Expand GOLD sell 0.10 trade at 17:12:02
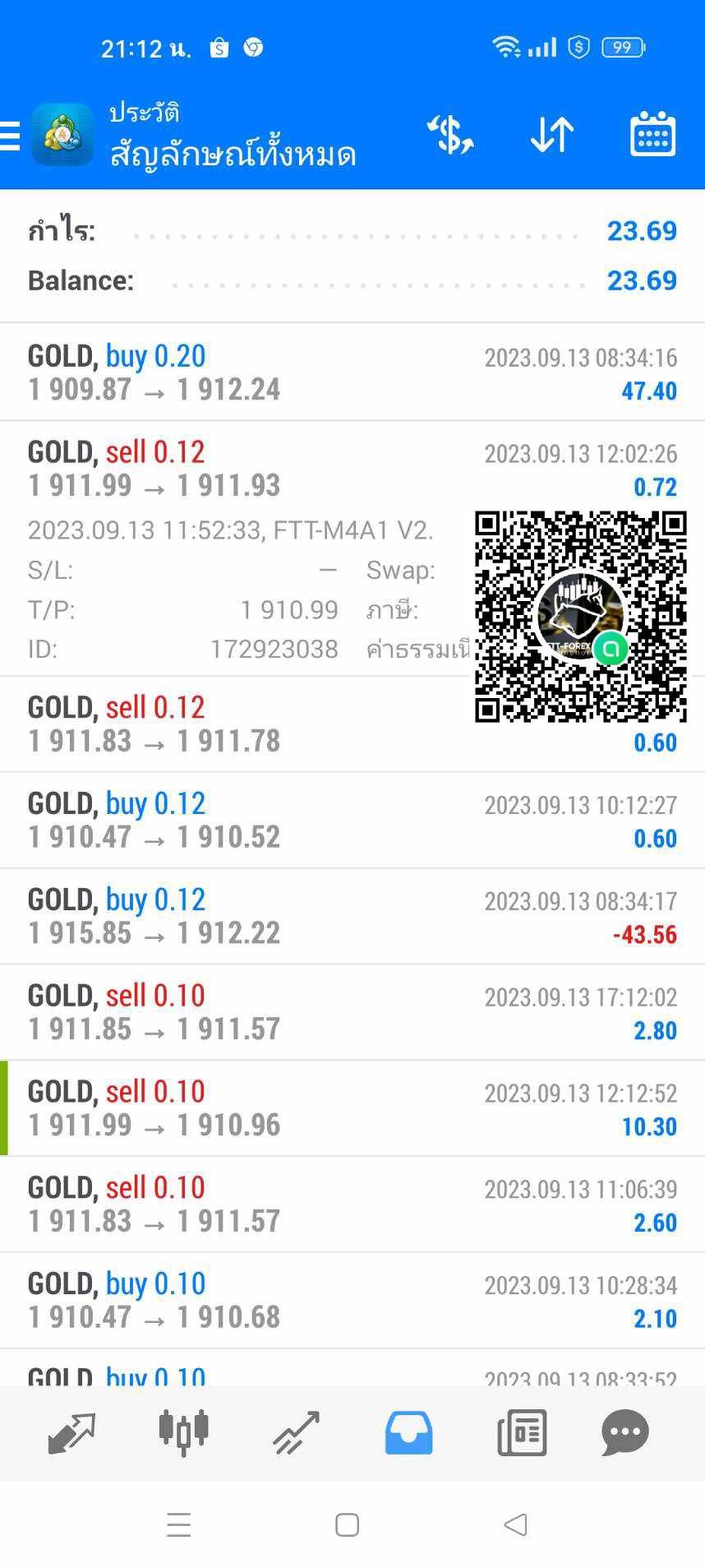Screen dimensions: 705x1568 [x=352, y=1013]
